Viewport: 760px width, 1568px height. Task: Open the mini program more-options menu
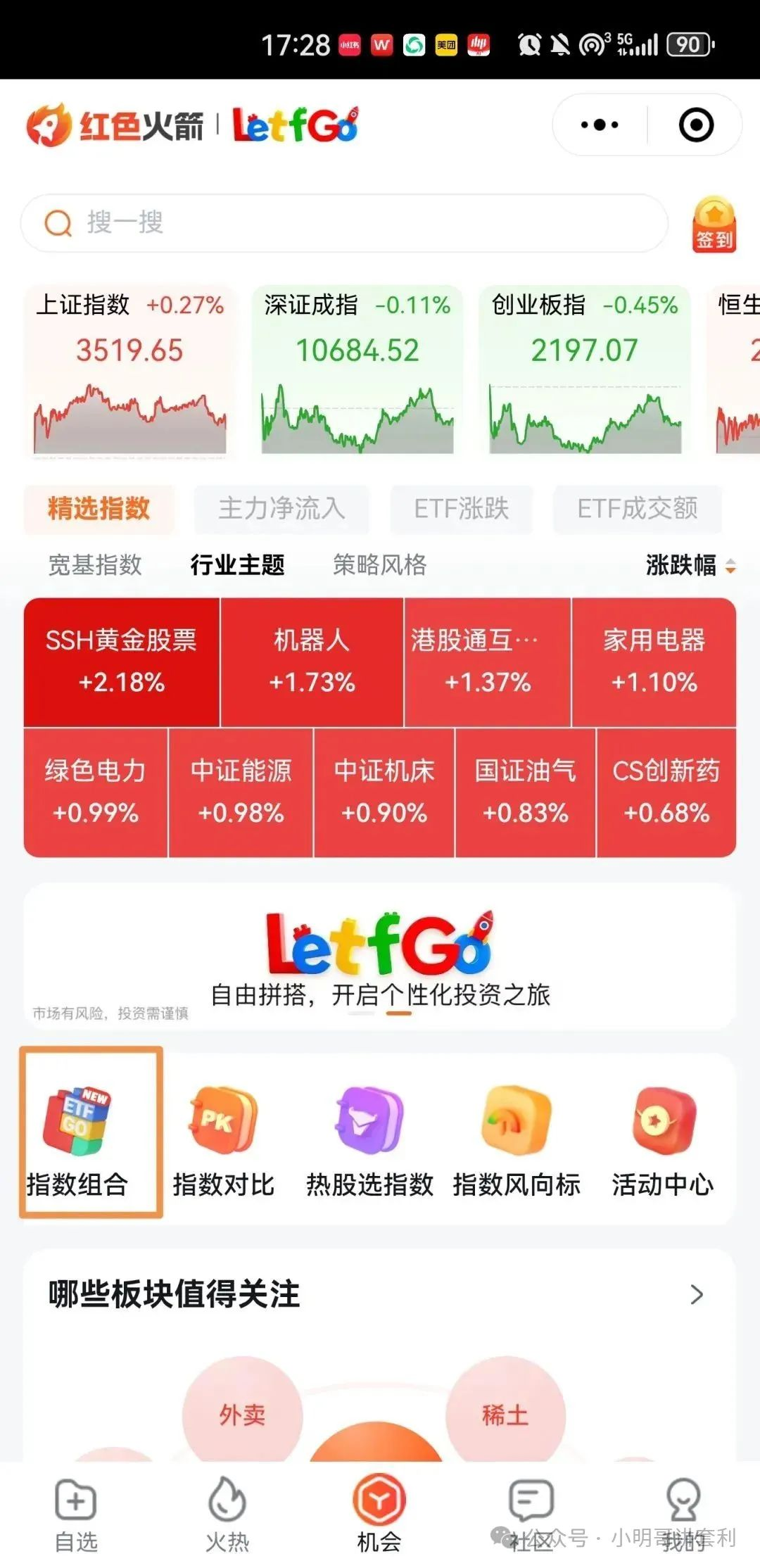[x=600, y=125]
